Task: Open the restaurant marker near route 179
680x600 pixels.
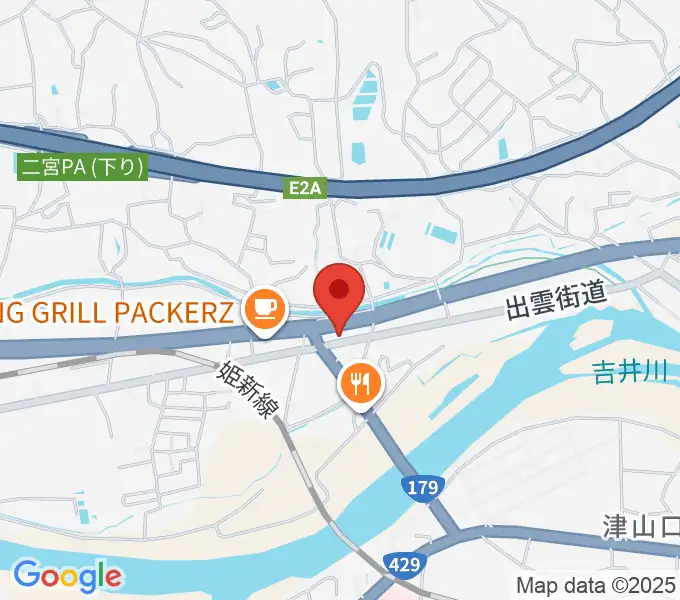Action: pyautogui.click(x=360, y=384)
